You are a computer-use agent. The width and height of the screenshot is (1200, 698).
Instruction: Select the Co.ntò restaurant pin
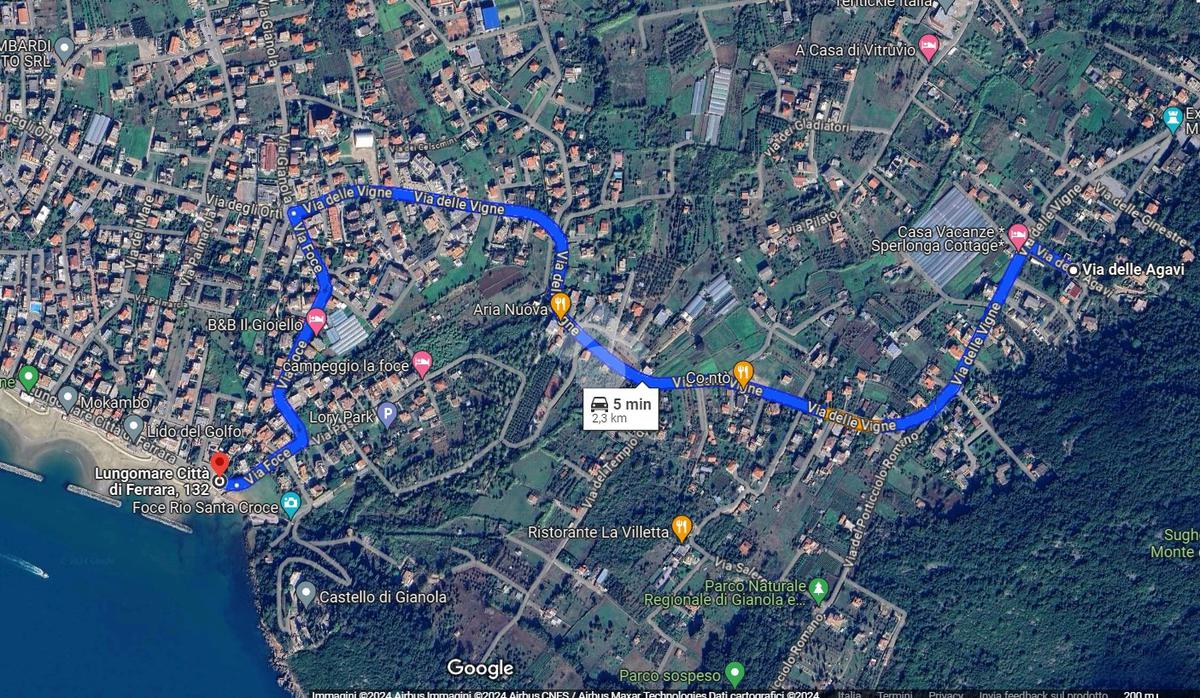click(742, 373)
